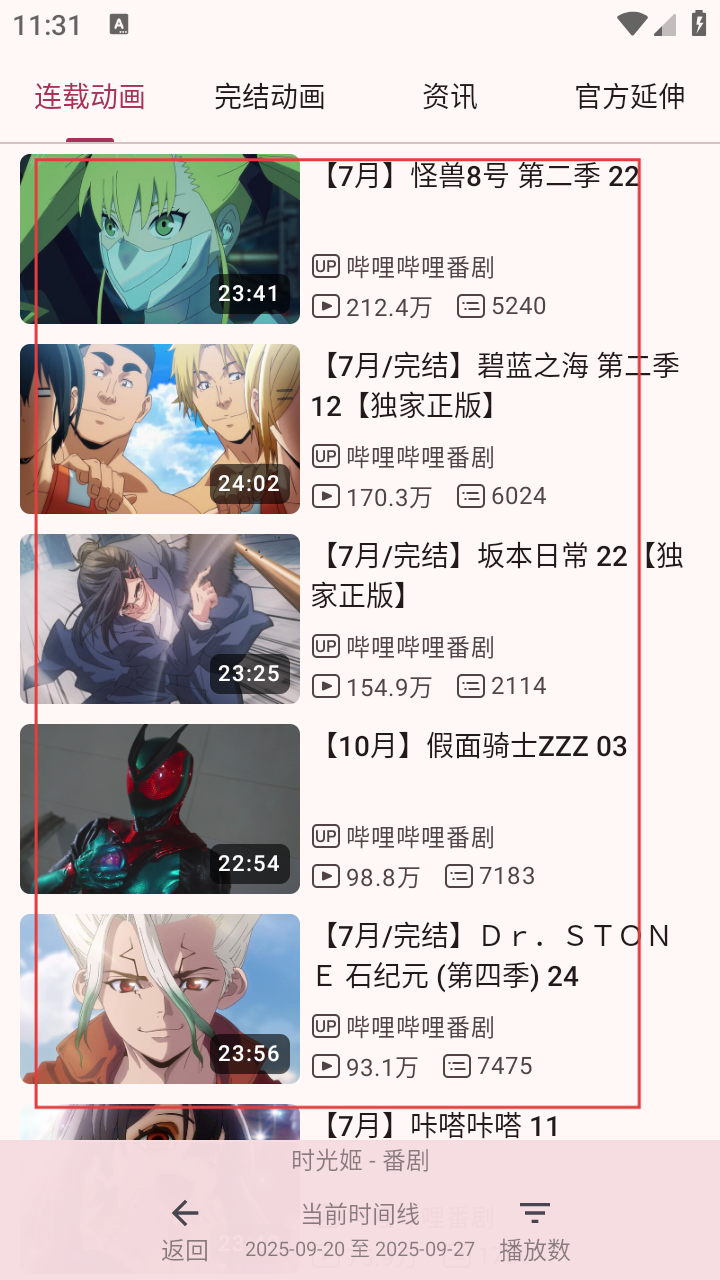Open the 播放数 sort filter

[x=535, y=1230]
